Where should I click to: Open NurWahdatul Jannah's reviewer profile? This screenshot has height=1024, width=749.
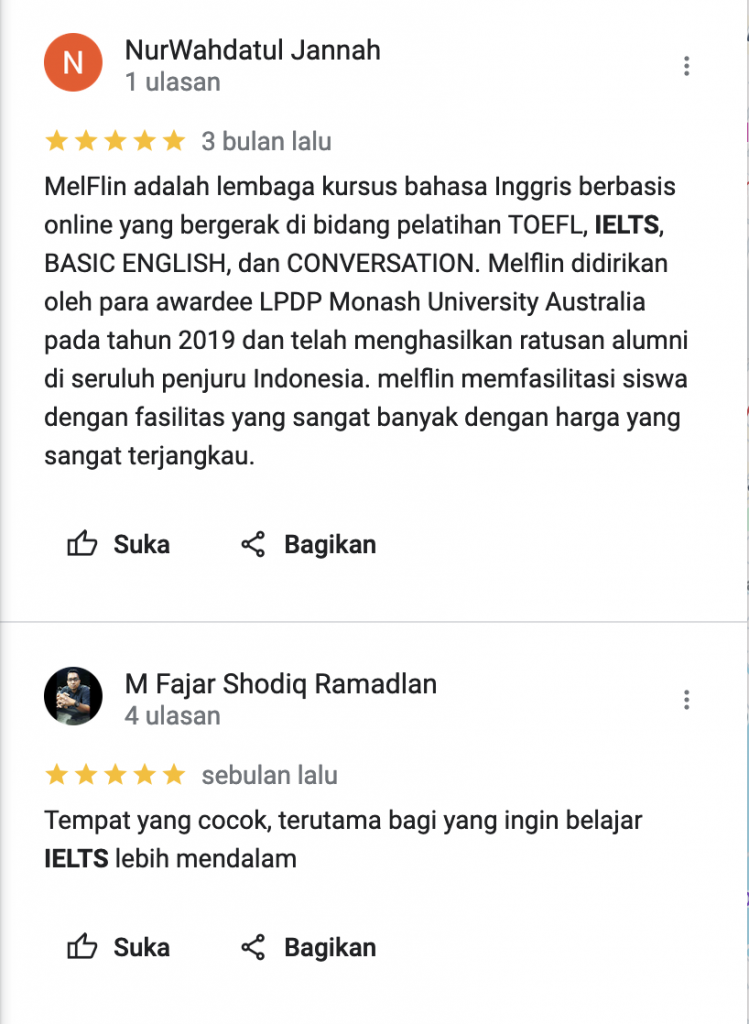pos(252,50)
